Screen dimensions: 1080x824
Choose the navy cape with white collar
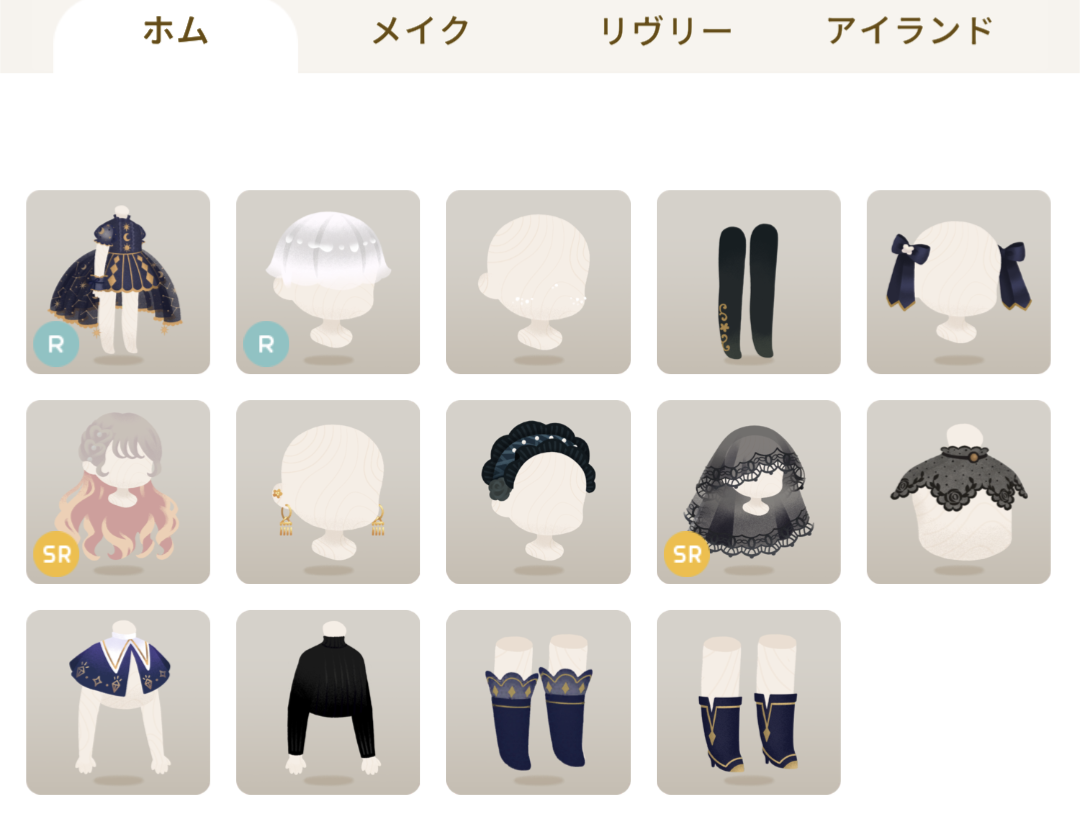118,702
